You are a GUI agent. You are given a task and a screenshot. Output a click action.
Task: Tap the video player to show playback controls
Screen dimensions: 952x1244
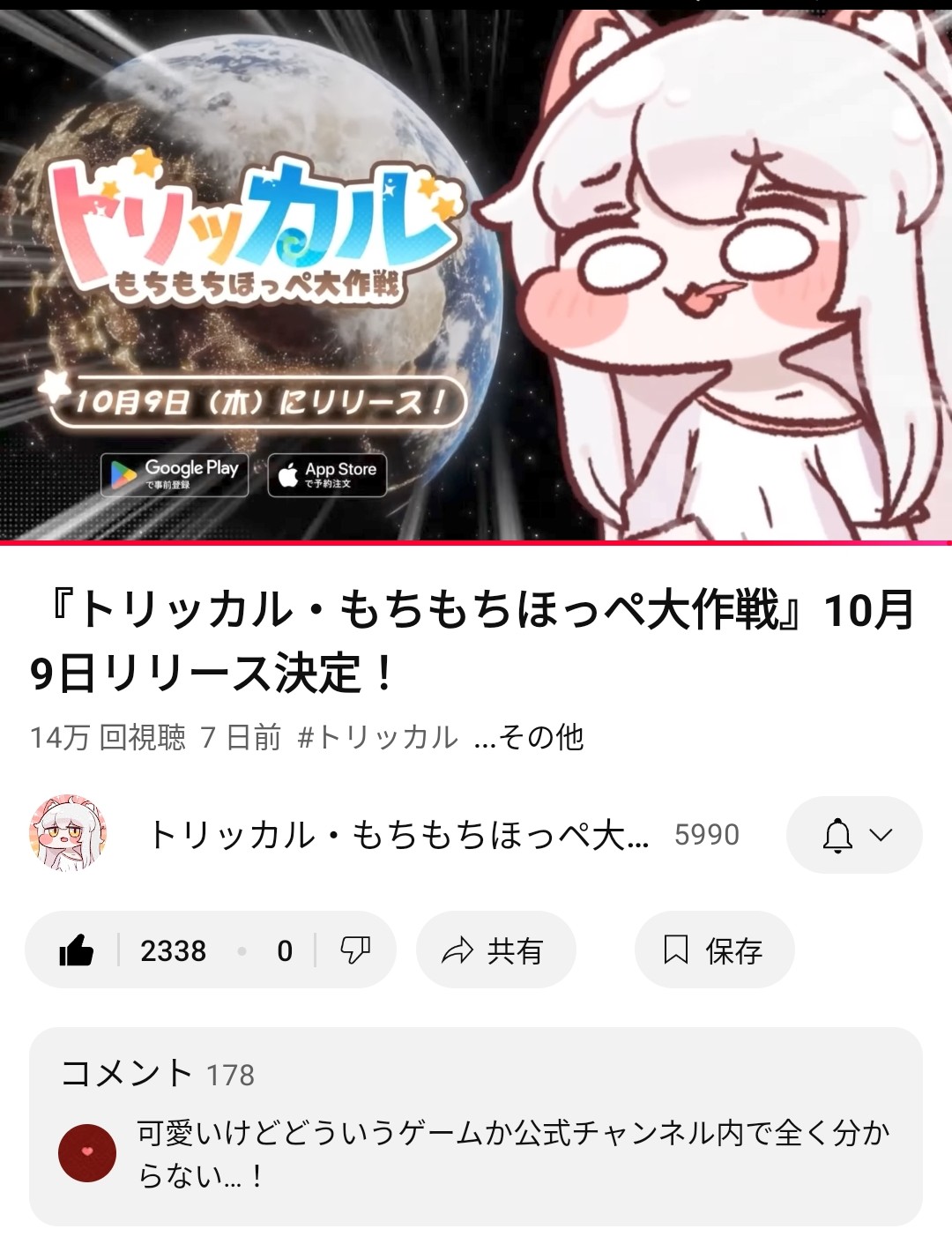pyautogui.click(x=476, y=273)
